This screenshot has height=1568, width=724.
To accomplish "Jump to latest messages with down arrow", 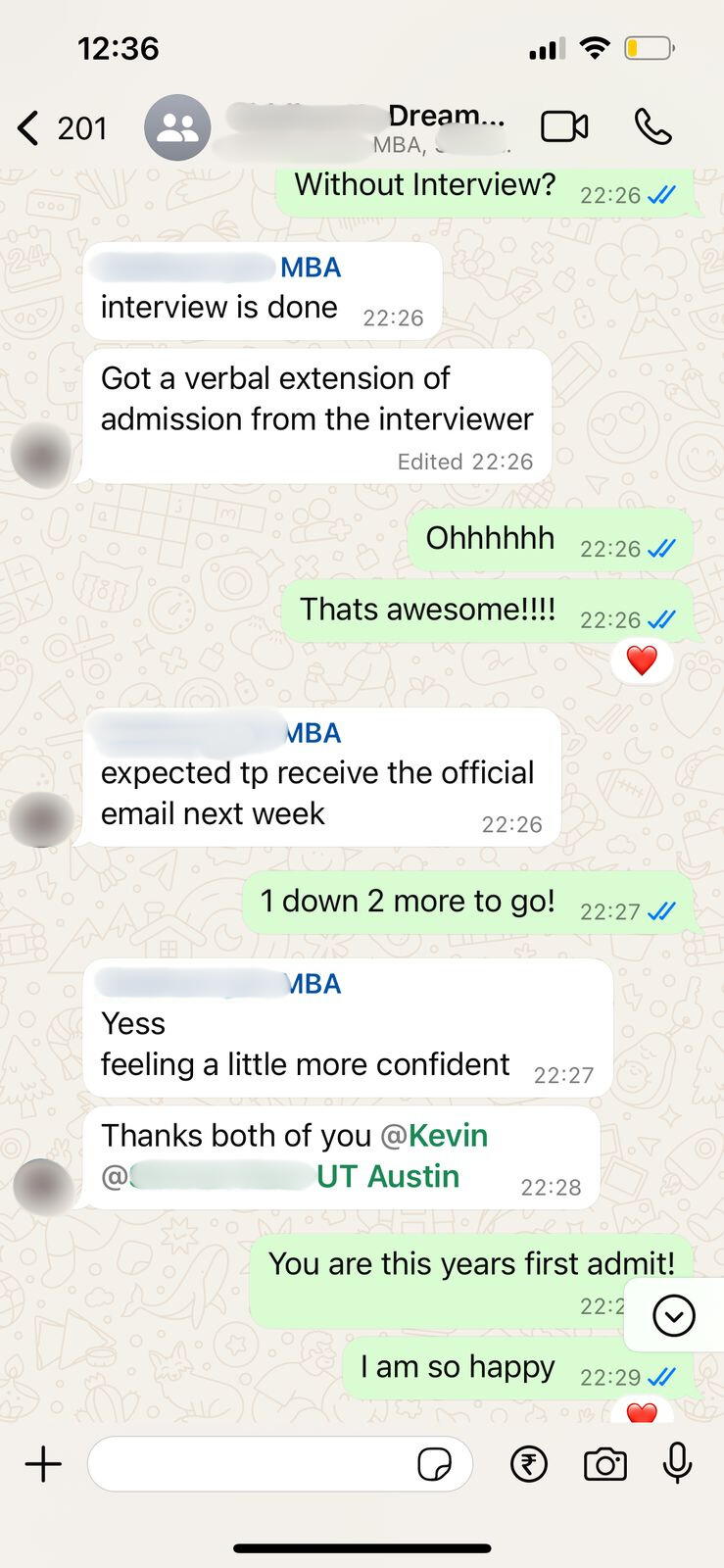I will pyautogui.click(x=674, y=1315).
